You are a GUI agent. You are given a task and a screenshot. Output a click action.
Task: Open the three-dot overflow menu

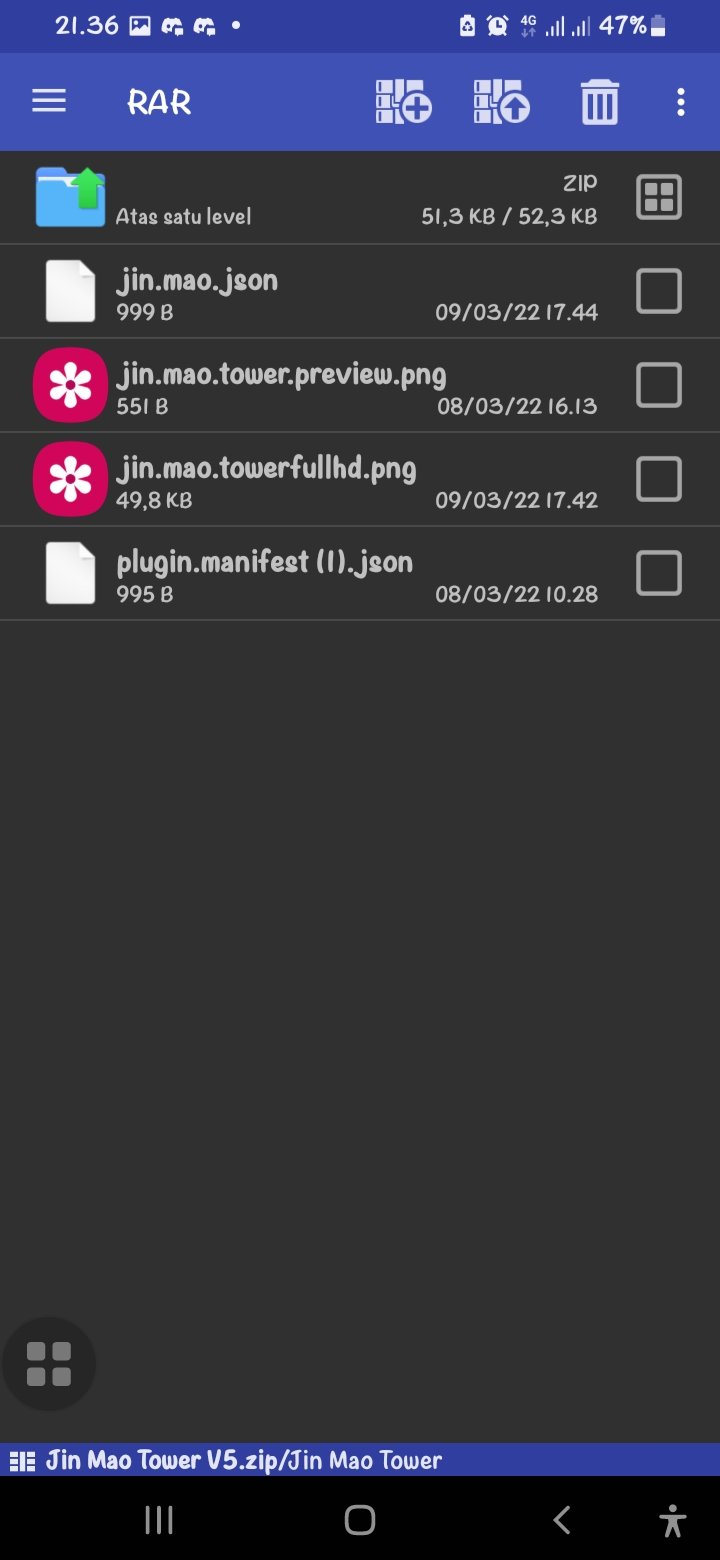(680, 102)
